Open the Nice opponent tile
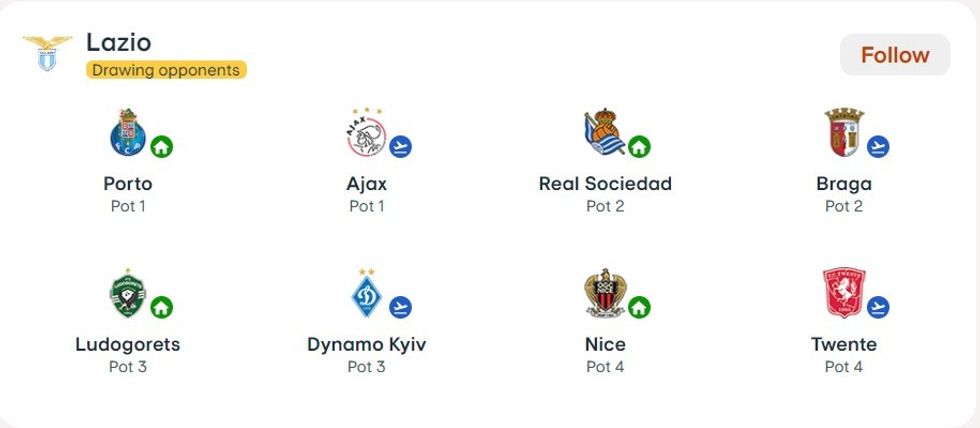The width and height of the screenshot is (980, 428). tap(605, 320)
